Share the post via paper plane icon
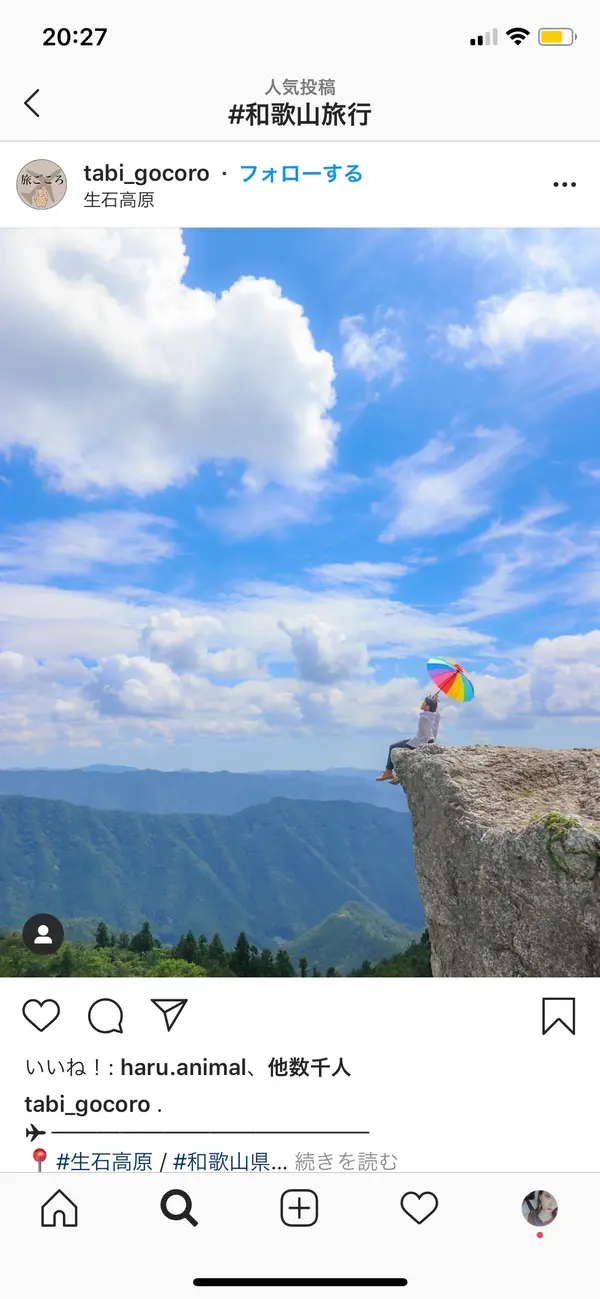This screenshot has height=1299, width=600. point(169,1015)
